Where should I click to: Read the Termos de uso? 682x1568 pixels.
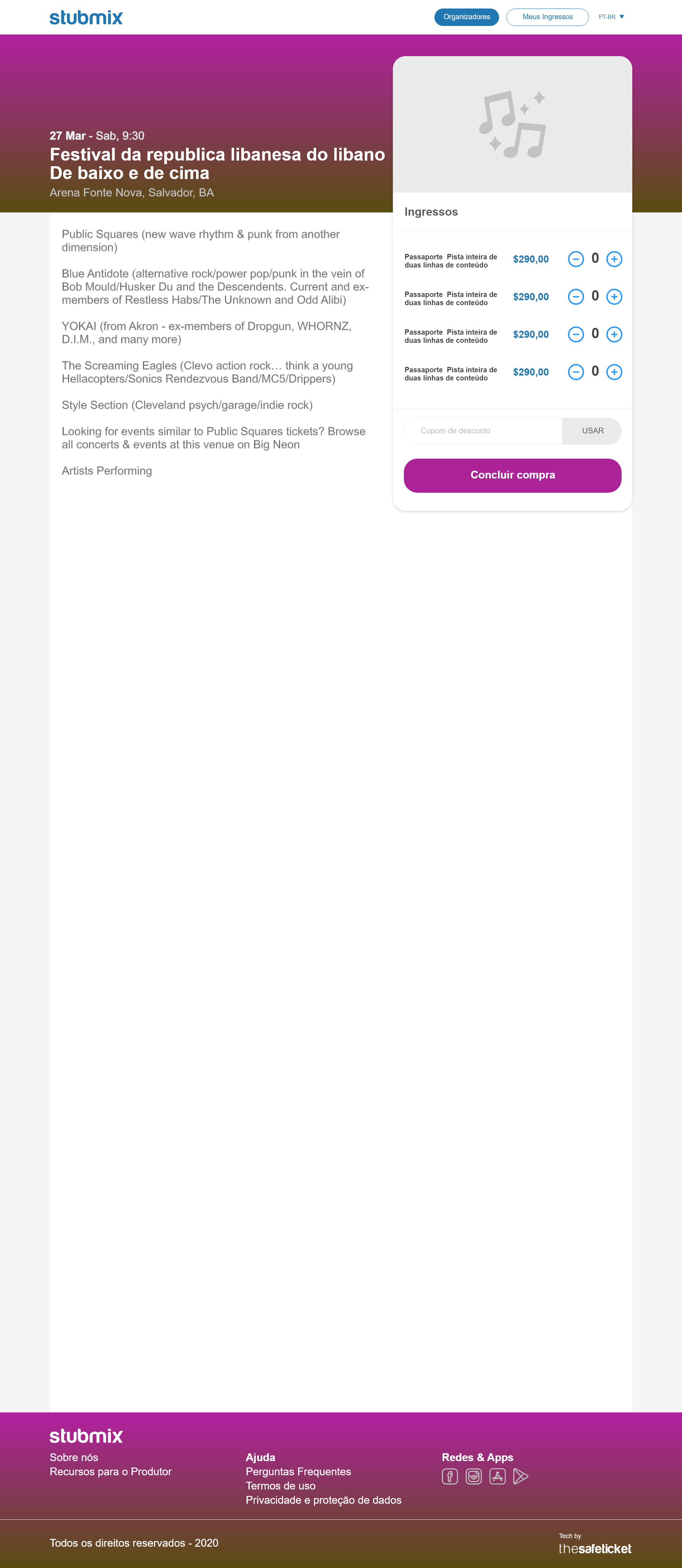[x=281, y=1486]
